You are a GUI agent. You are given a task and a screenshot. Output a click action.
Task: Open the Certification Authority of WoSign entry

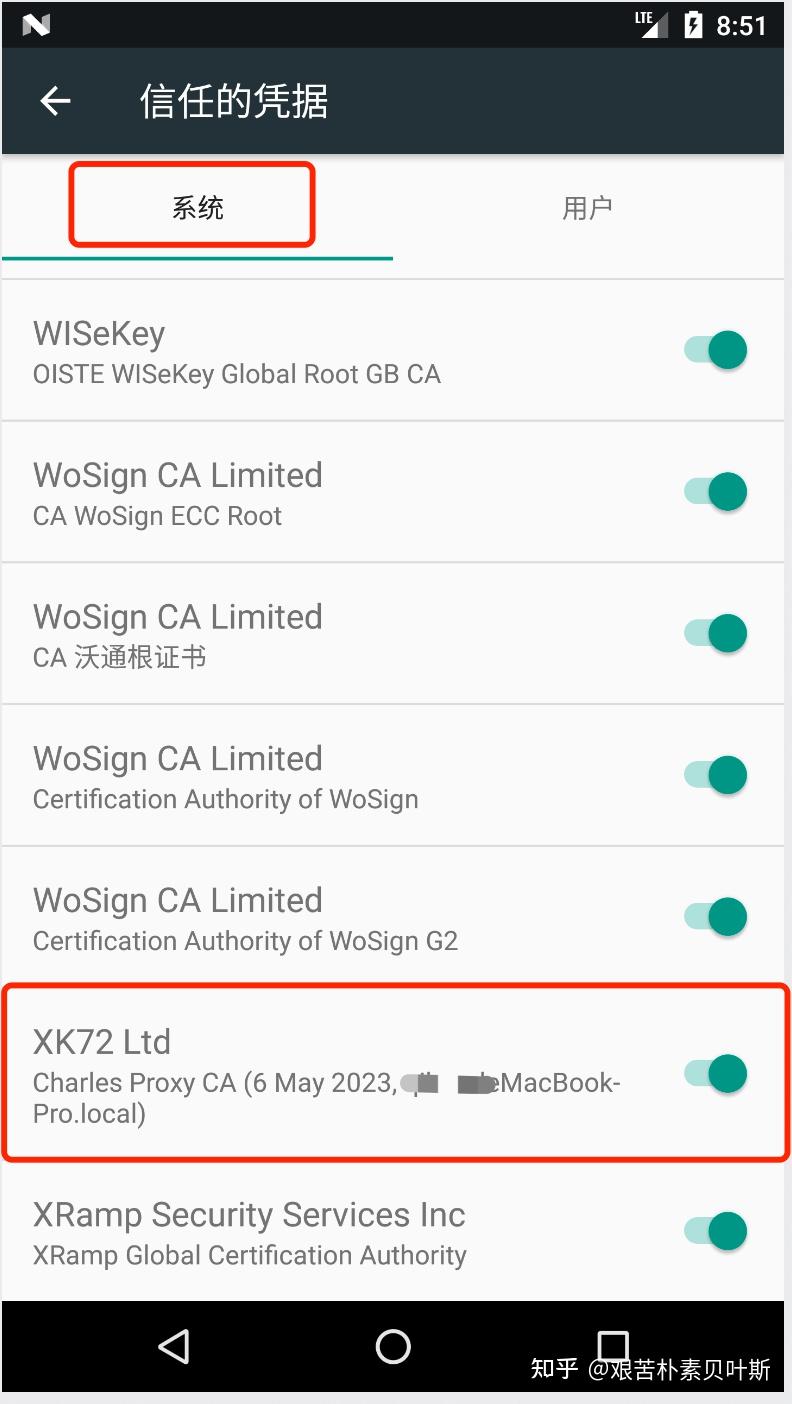click(x=300, y=775)
